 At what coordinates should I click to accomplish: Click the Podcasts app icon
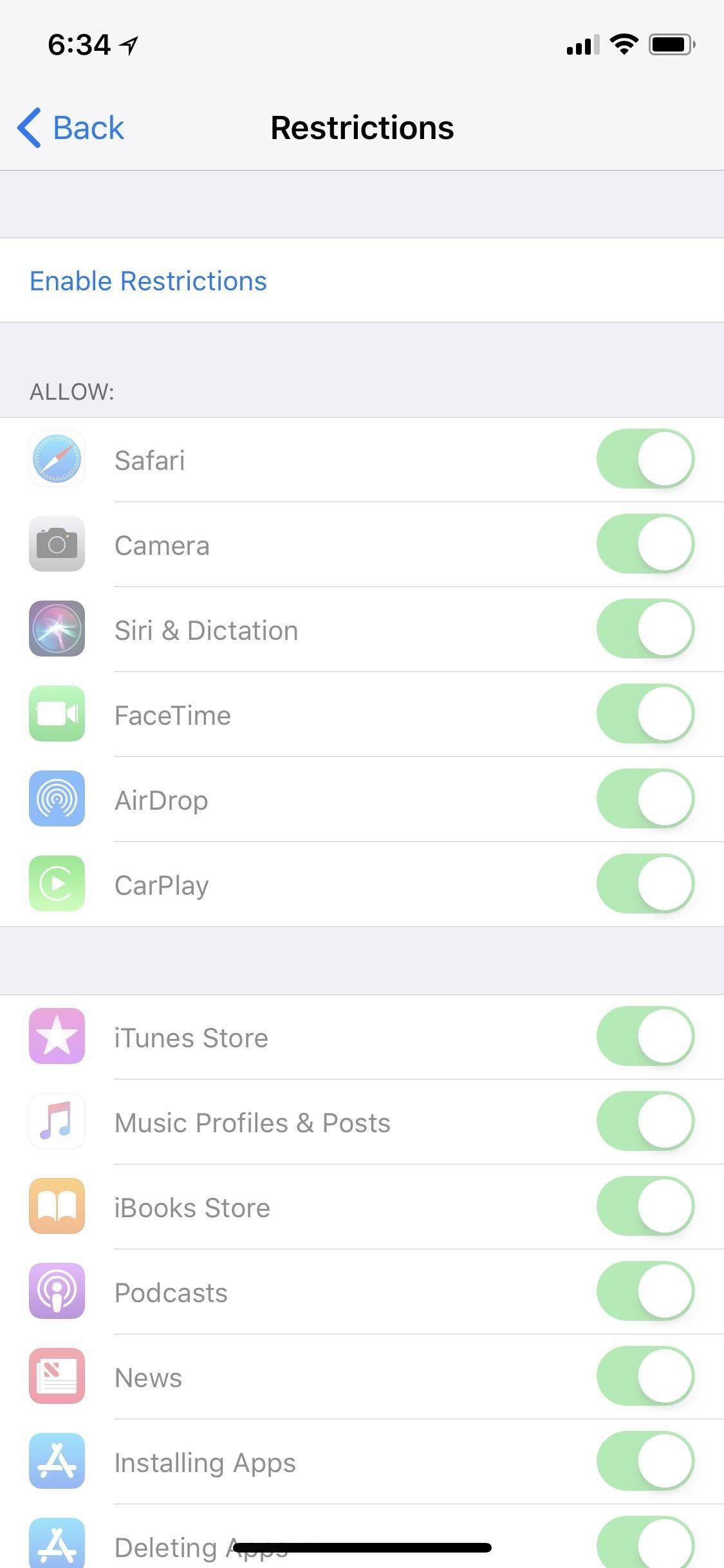click(57, 1291)
